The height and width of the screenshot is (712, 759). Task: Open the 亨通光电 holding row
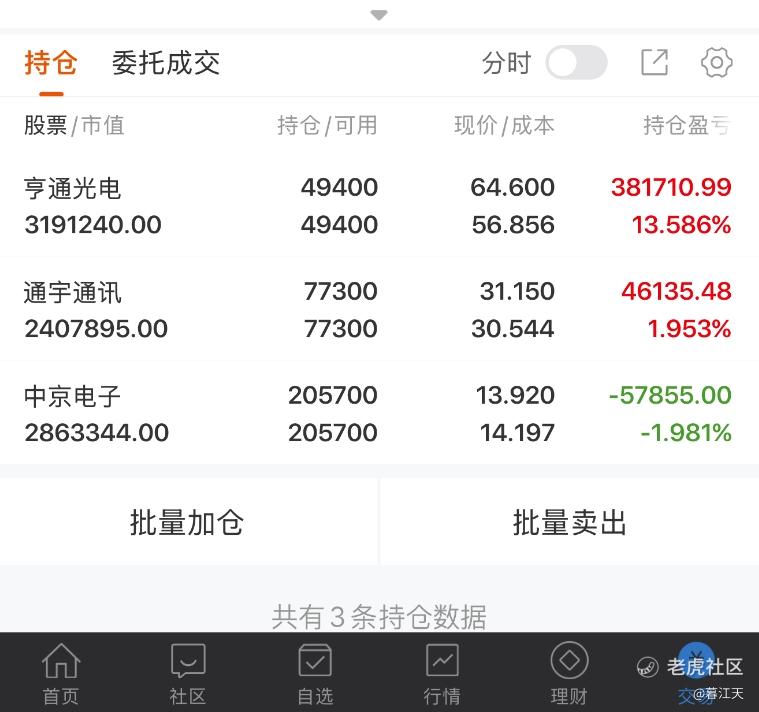[x=379, y=206]
